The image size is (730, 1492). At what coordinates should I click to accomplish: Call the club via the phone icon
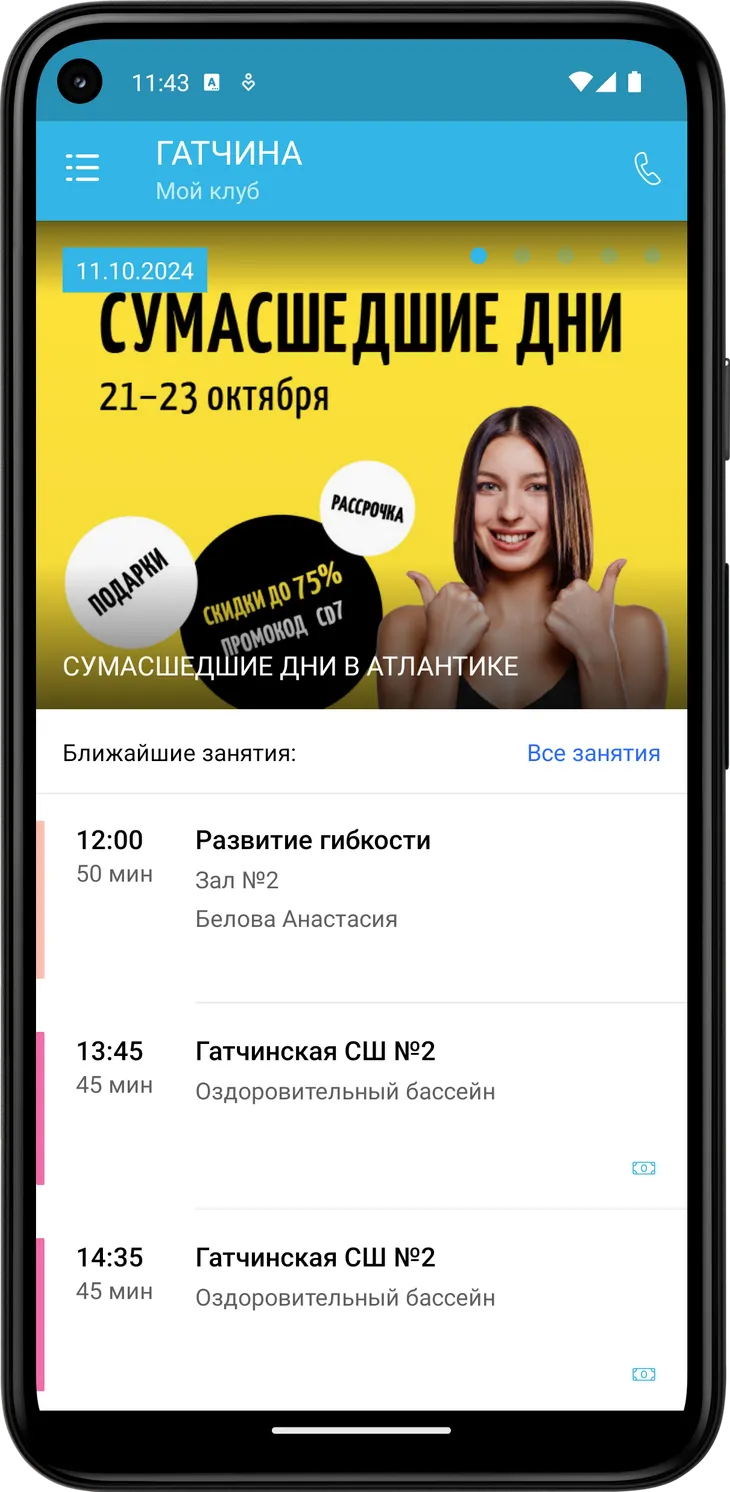click(x=647, y=169)
